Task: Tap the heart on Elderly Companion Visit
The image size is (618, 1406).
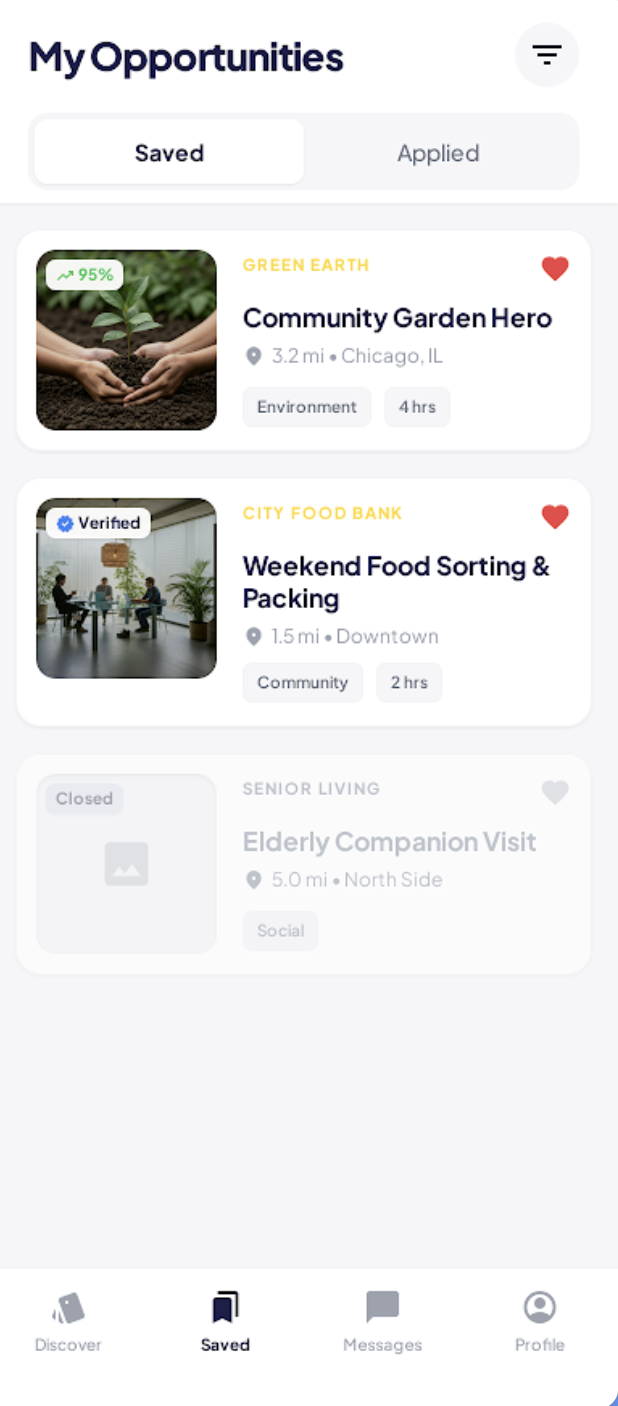Action: click(x=555, y=792)
